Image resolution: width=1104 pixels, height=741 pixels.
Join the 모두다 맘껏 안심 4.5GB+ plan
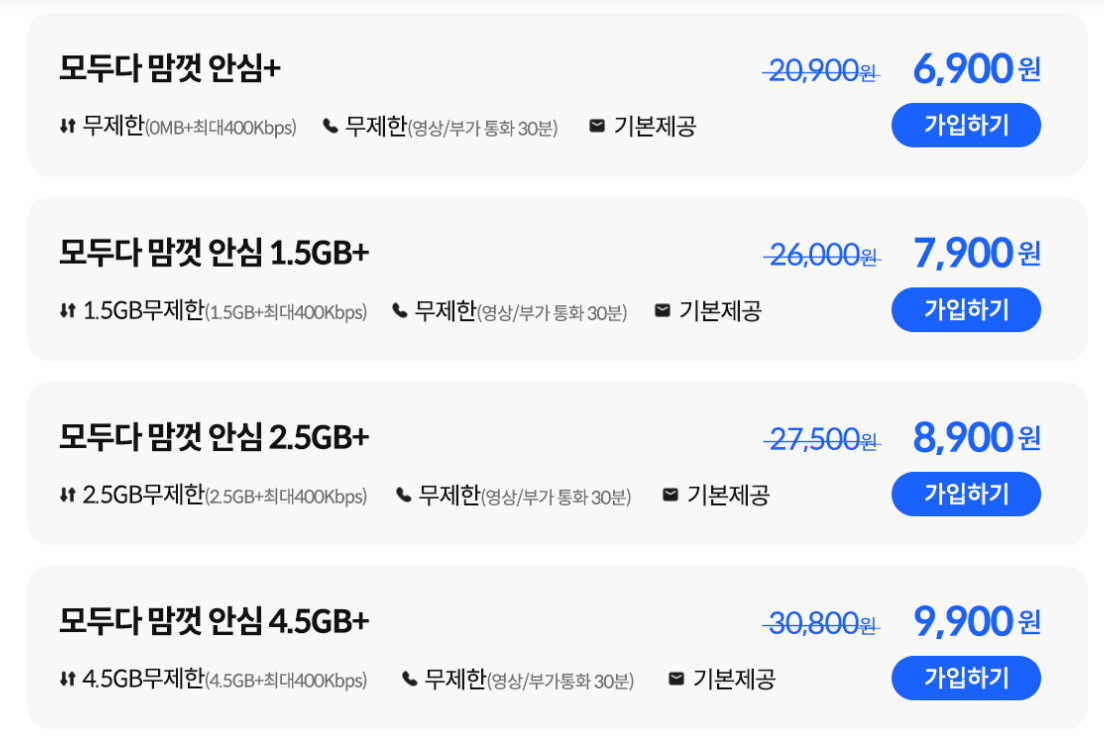coord(965,678)
